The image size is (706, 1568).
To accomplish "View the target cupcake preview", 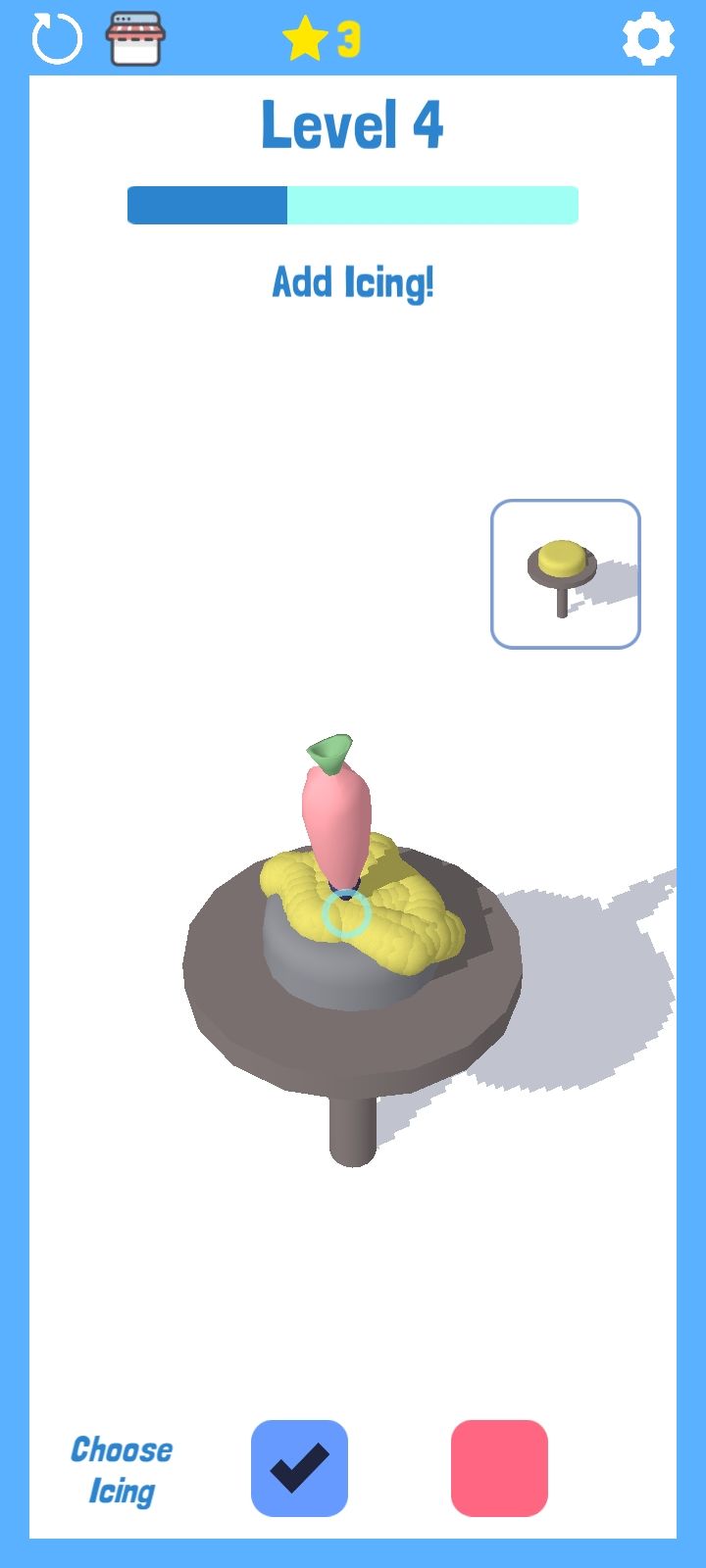I will point(565,574).
